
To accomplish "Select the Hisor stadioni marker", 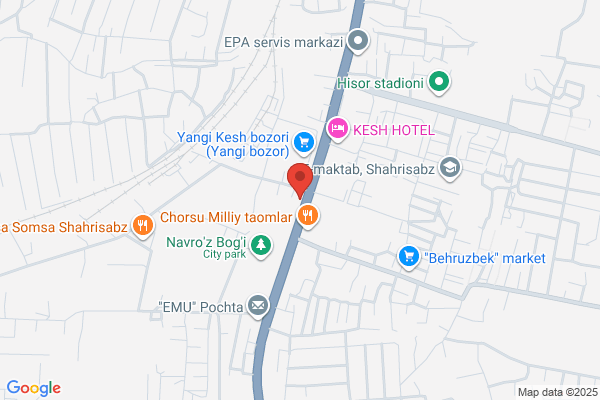I will point(439,82).
